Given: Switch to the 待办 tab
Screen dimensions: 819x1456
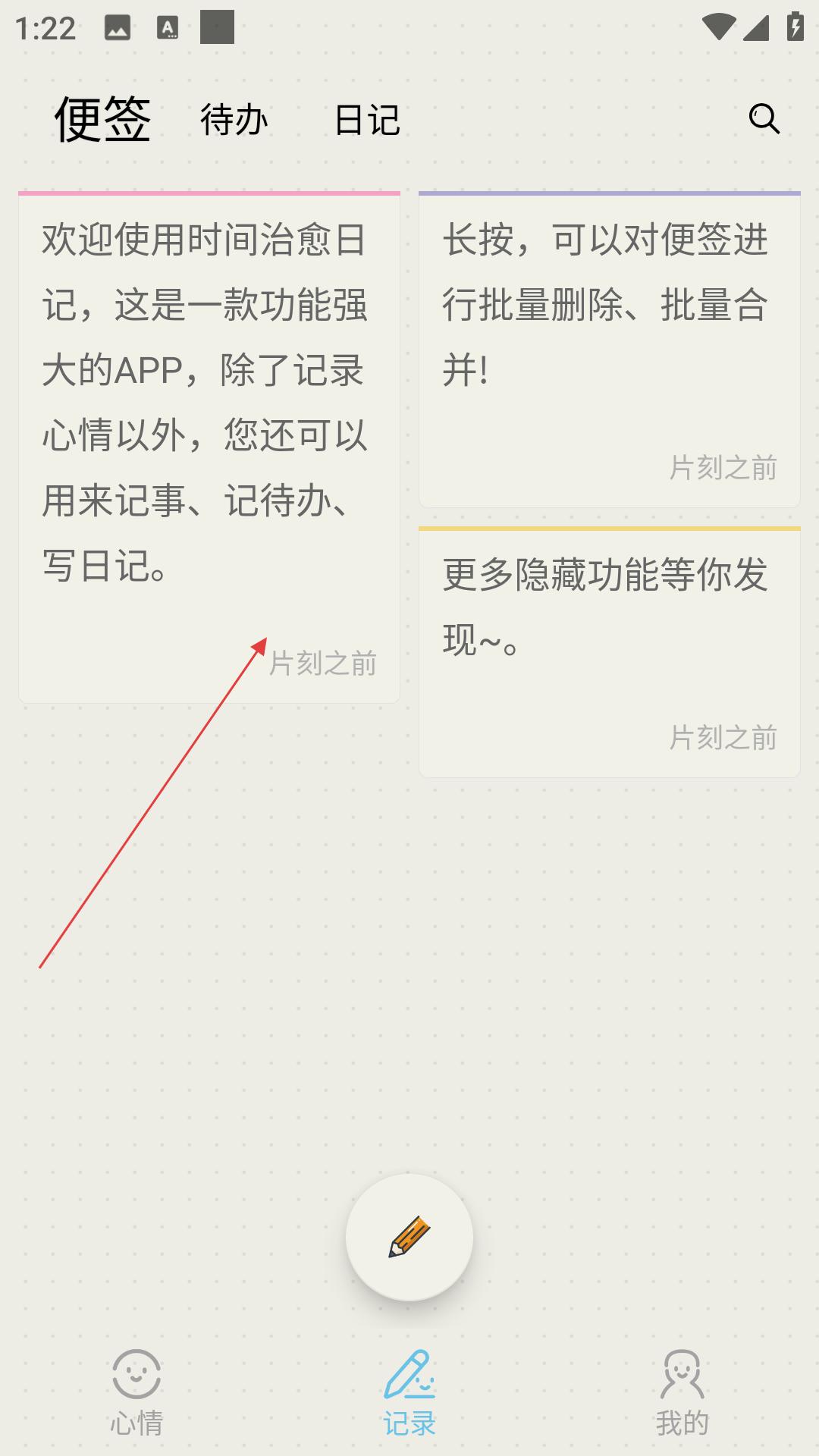Looking at the screenshot, I should [234, 121].
